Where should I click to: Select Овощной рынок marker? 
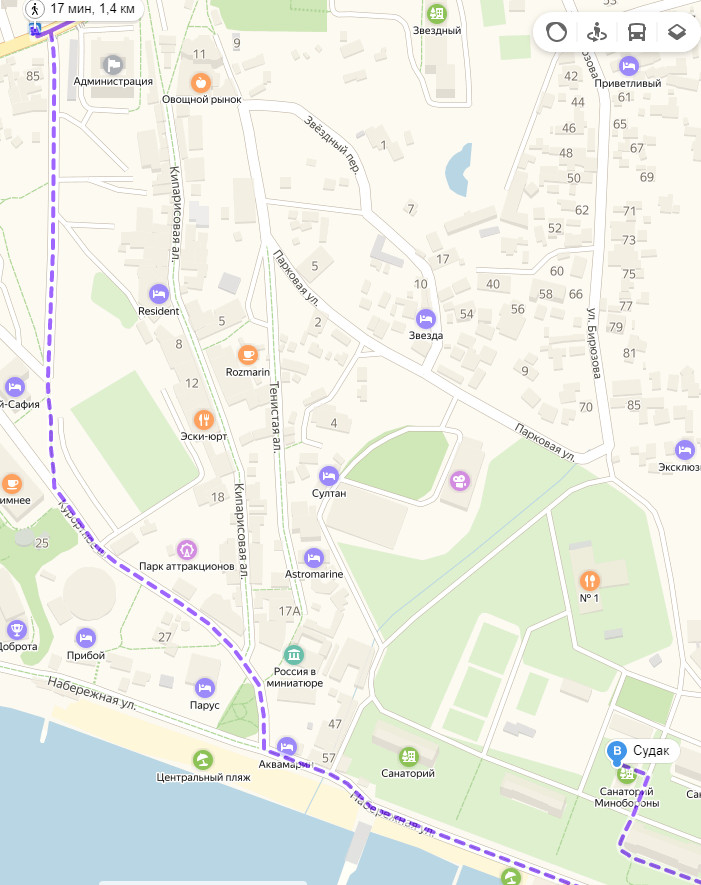click(x=202, y=82)
